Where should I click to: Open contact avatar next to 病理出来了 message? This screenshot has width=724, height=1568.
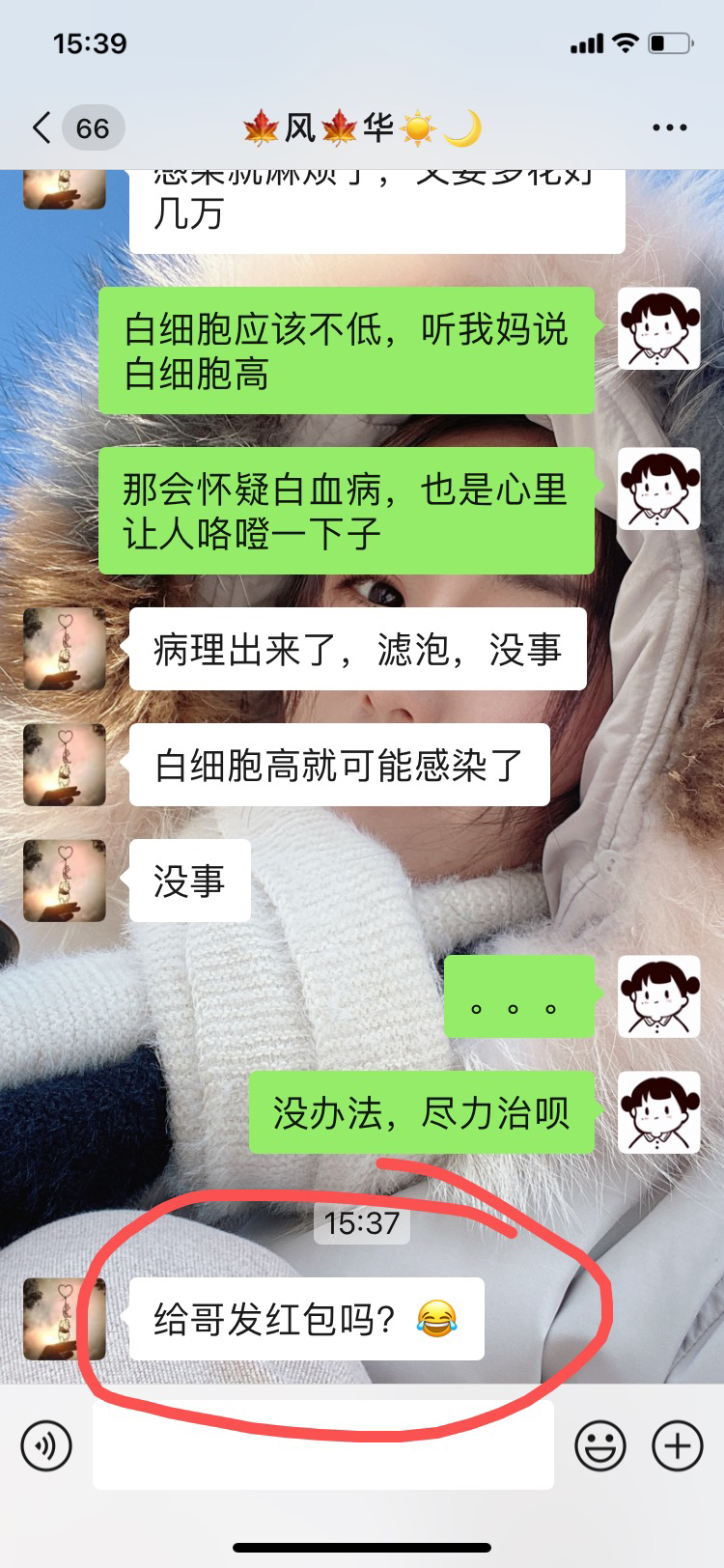click(x=65, y=649)
